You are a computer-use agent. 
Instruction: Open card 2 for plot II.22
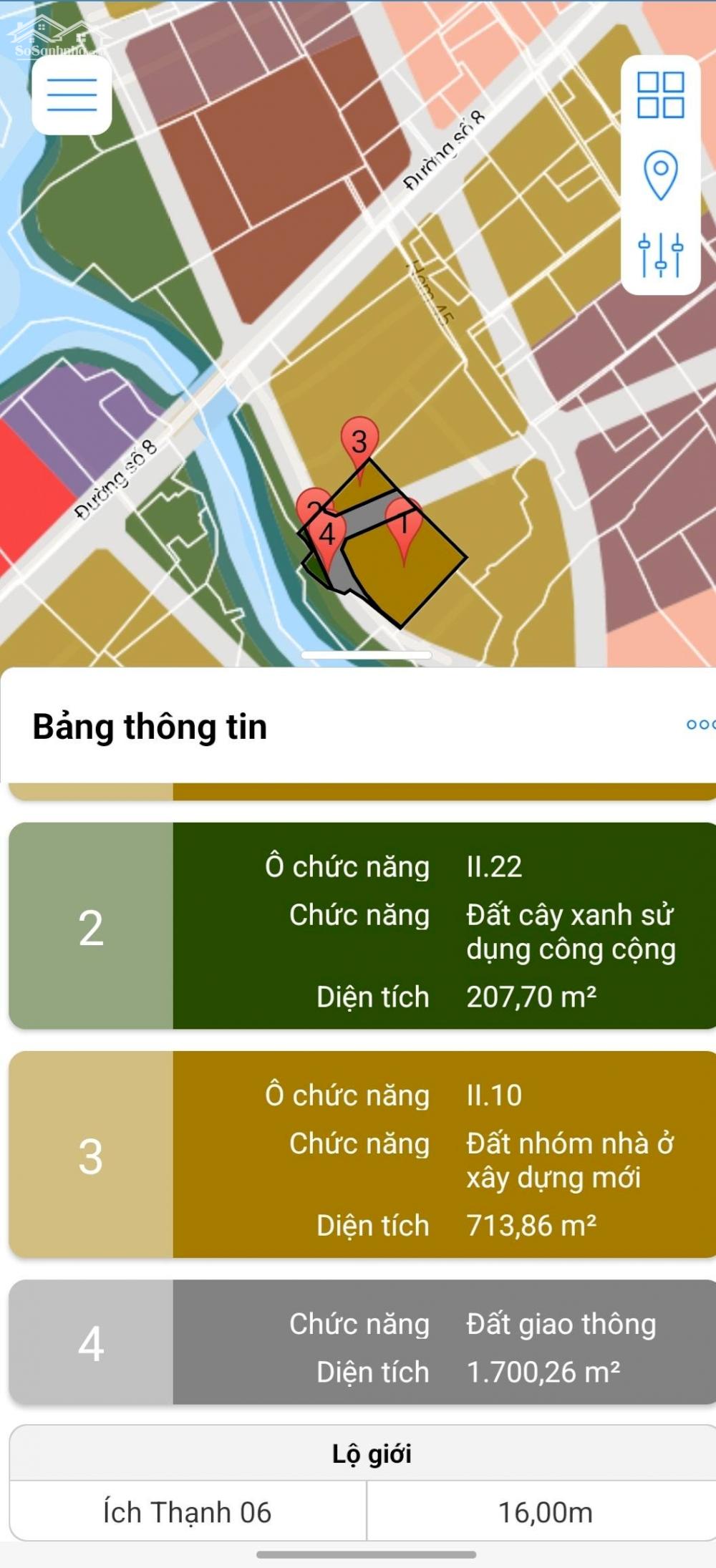point(362,926)
